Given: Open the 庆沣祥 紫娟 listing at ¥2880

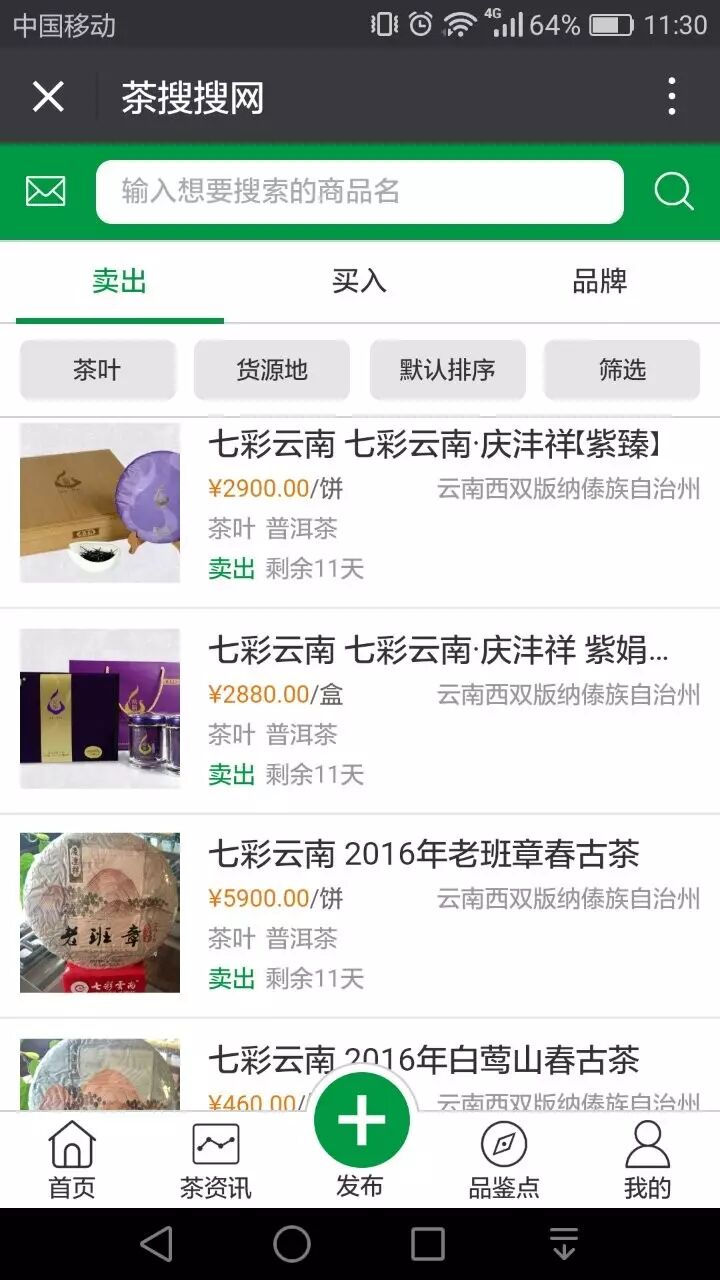Looking at the screenshot, I should click(360, 710).
